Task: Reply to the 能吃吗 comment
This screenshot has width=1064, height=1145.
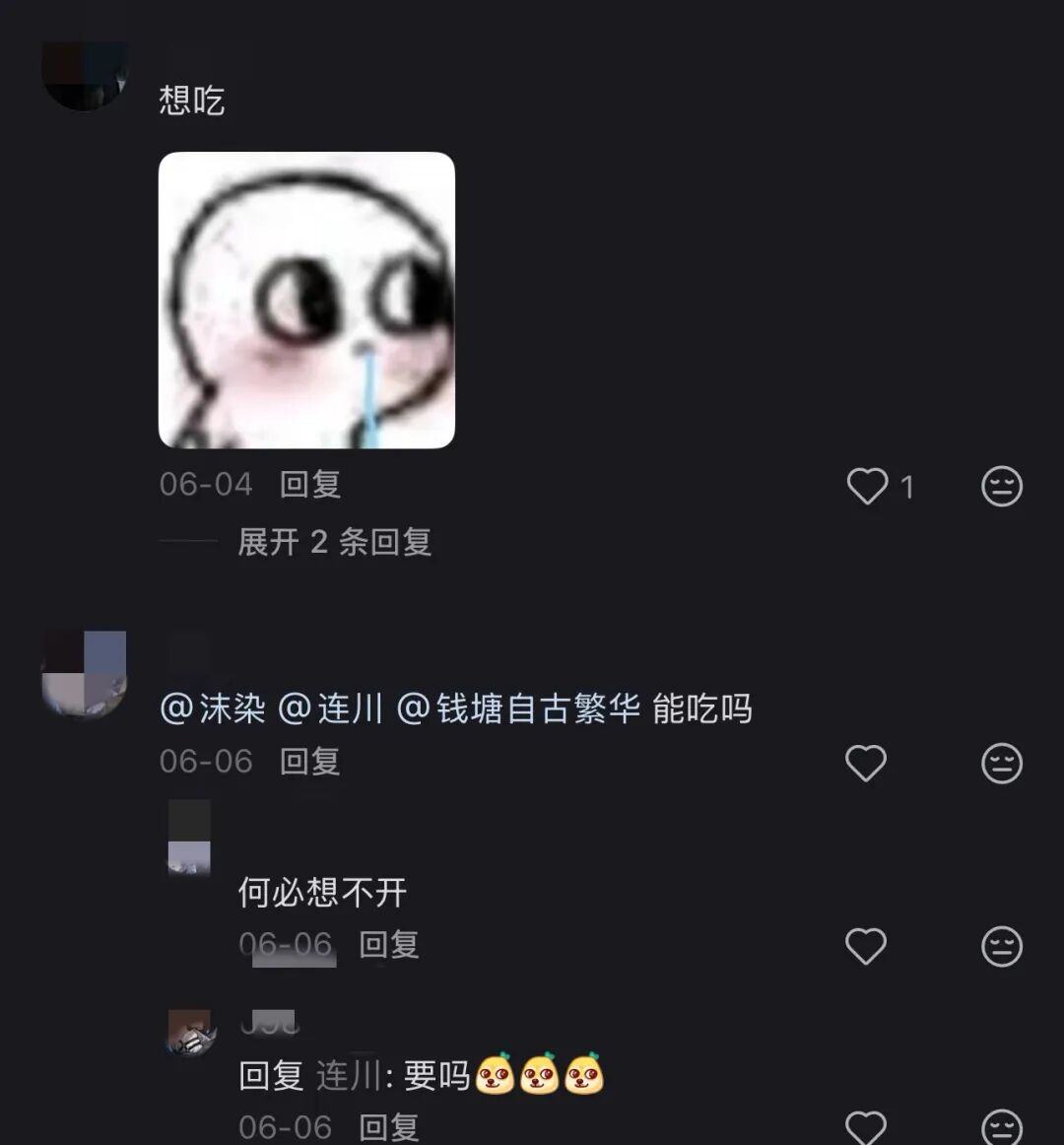Action: click(309, 762)
